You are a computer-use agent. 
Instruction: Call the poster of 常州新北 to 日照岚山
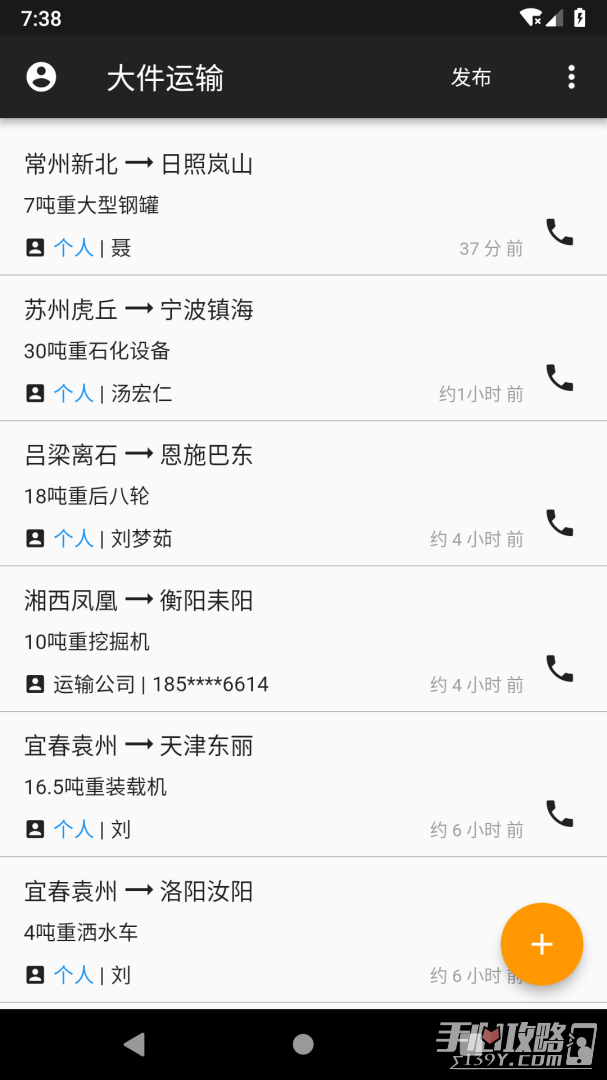pos(559,232)
